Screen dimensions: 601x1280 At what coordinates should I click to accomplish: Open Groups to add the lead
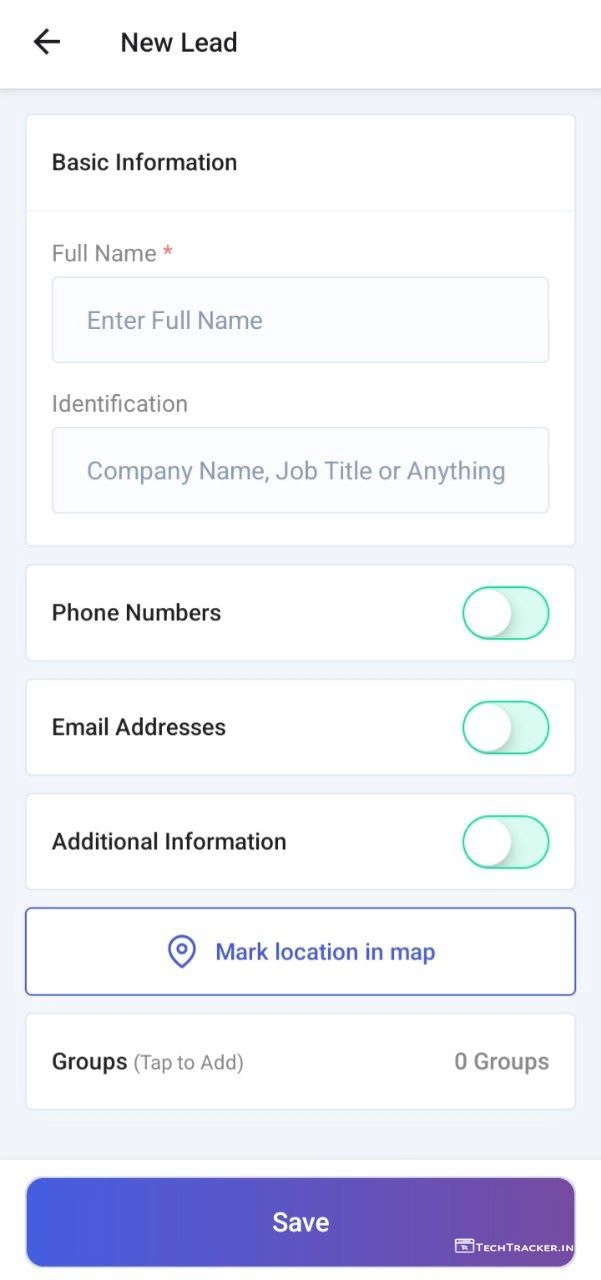click(x=300, y=1061)
